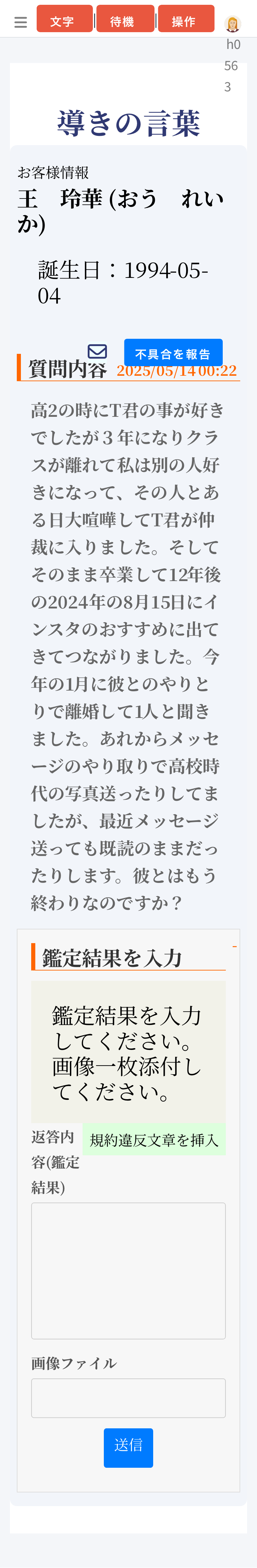Viewport: 257px width, 1568px height.
Task: Tap the 画像ファイル upload field
Action: tap(128, 1398)
